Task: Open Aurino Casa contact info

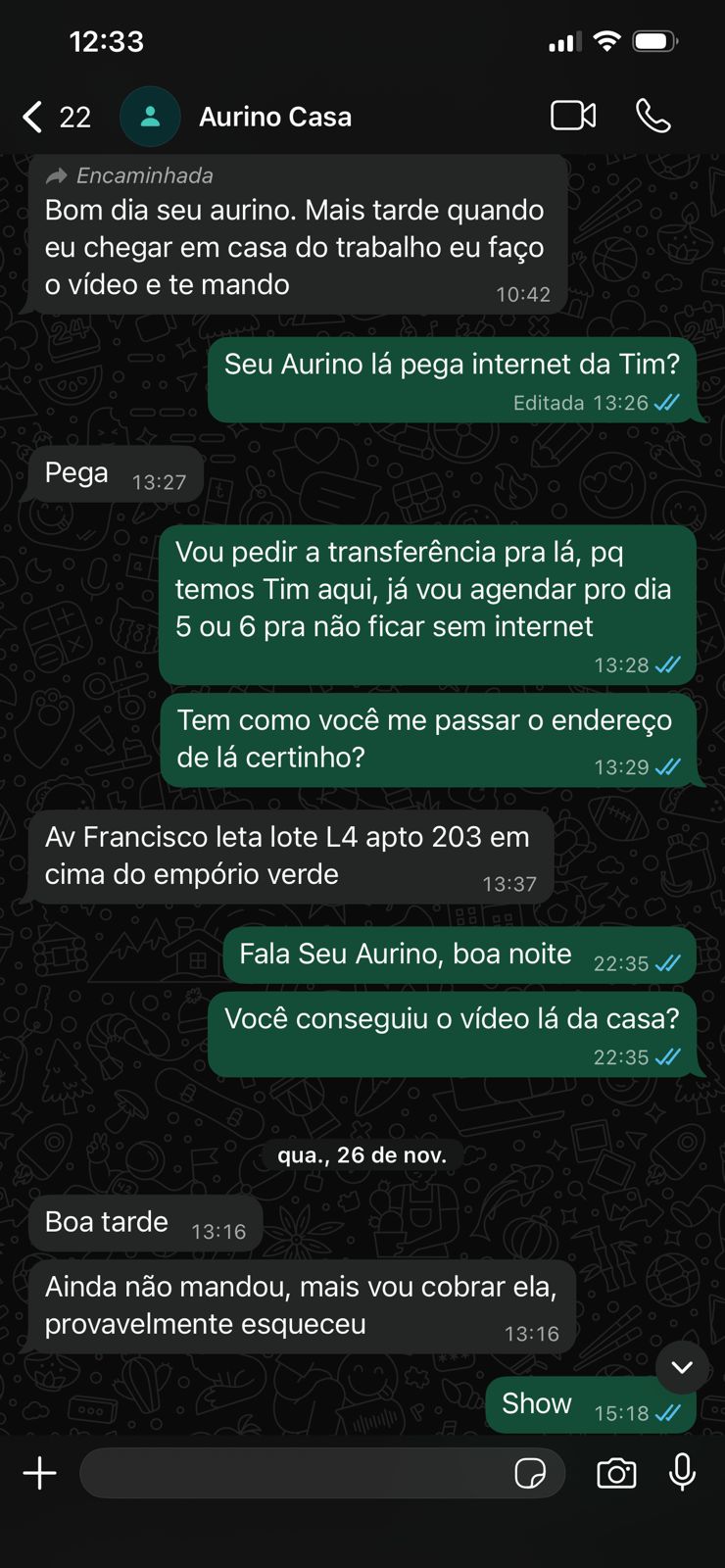Action: coord(274,117)
